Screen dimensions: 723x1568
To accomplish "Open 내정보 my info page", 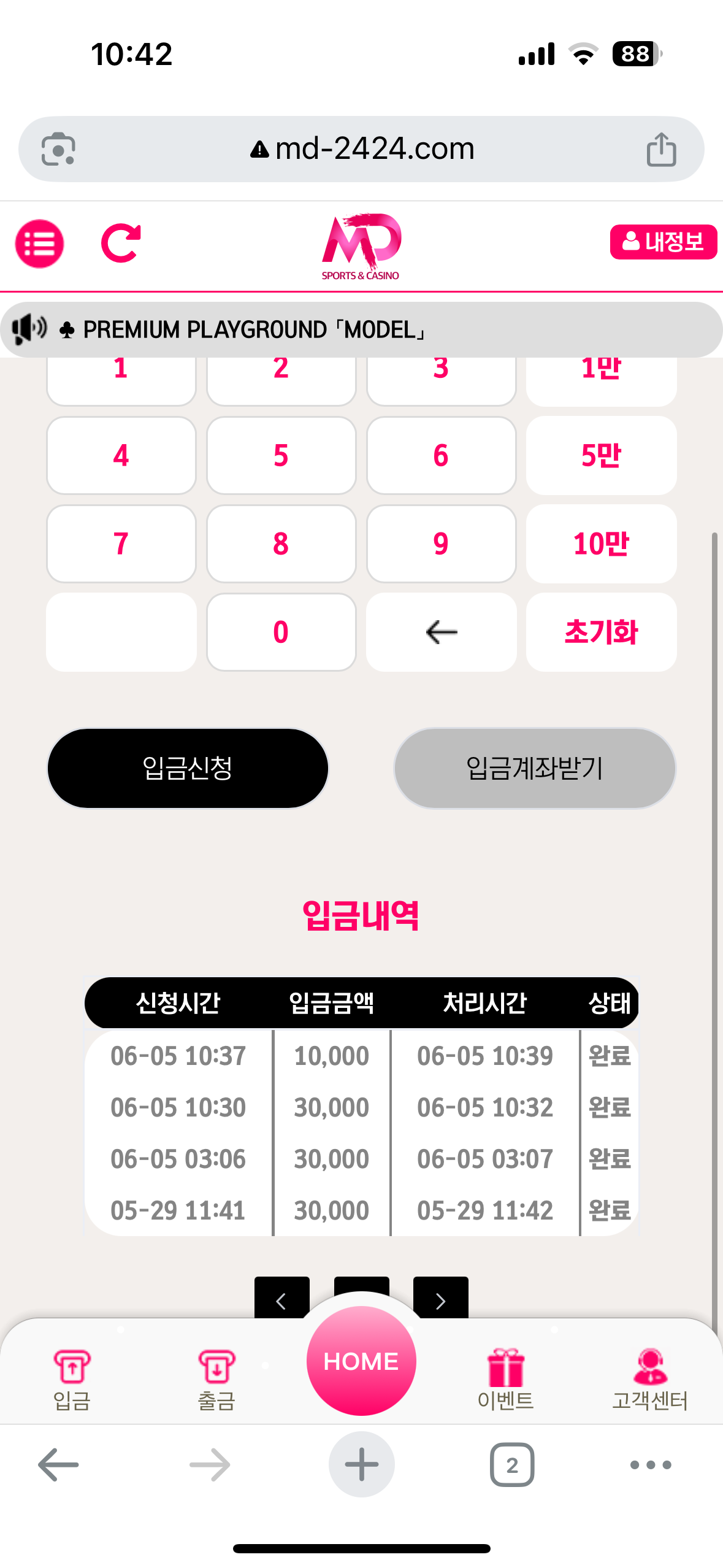I will pos(662,242).
